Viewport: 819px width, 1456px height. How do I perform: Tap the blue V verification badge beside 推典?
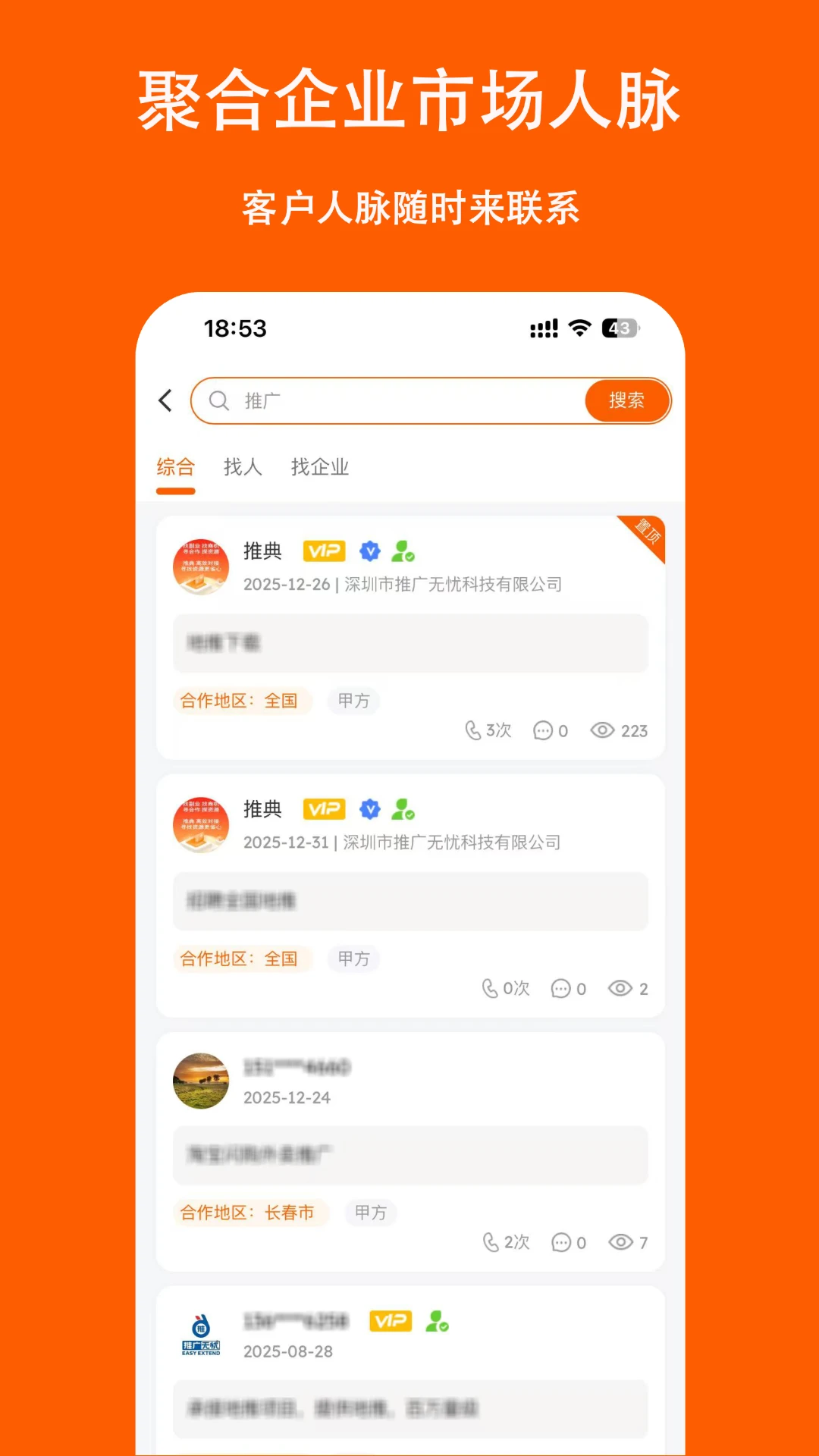click(370, 551)
